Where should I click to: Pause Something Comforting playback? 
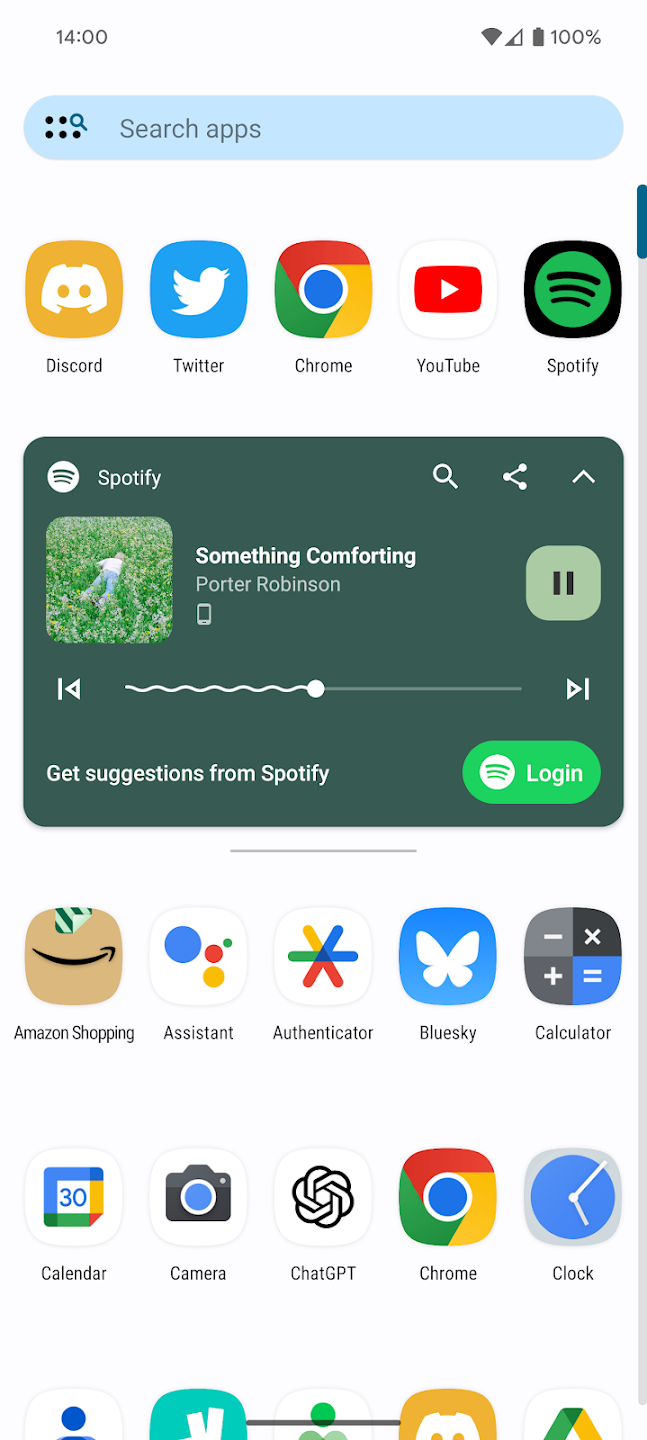(563, 583)
